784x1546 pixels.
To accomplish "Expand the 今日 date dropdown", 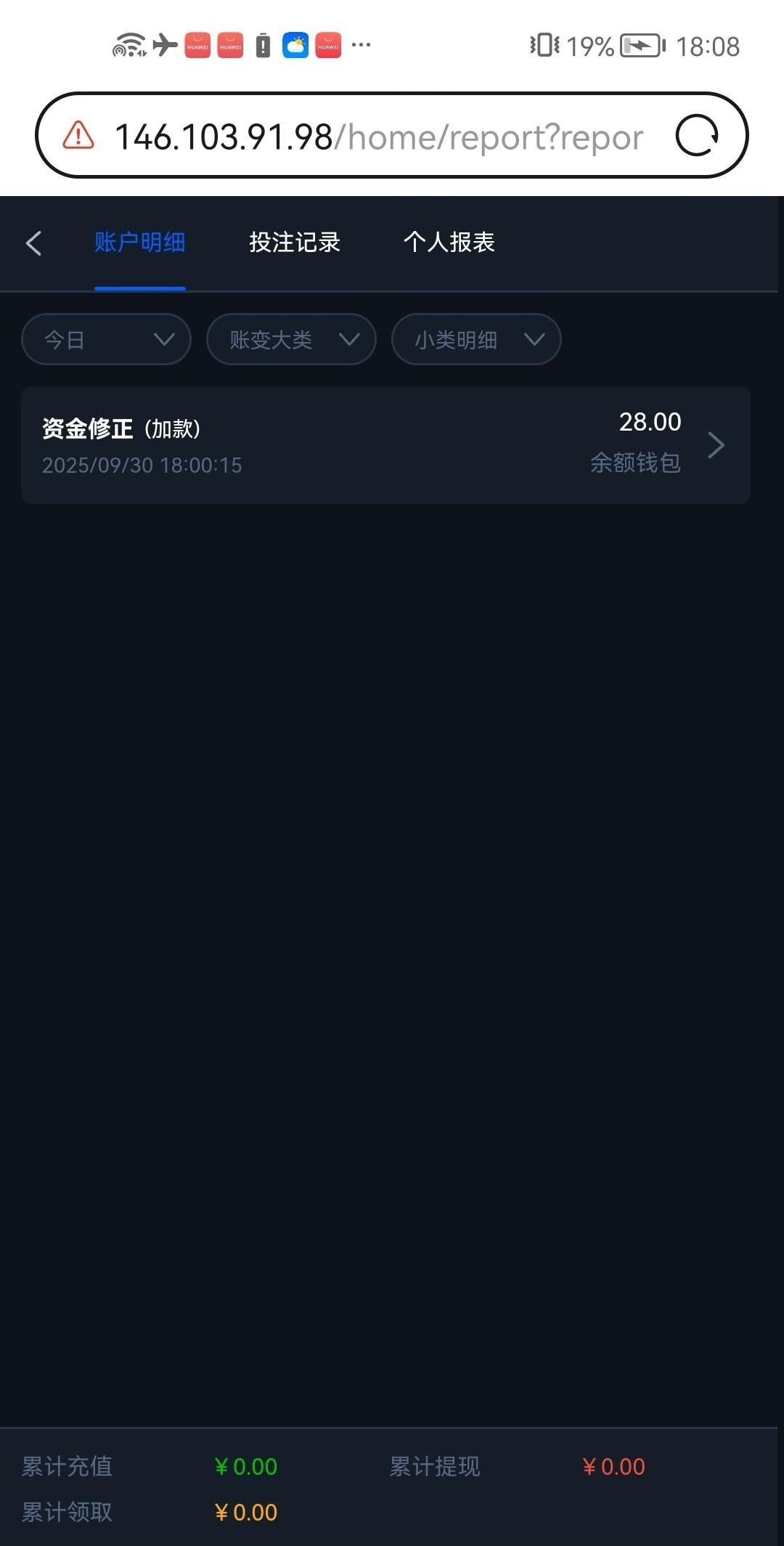I will pos(106,339).
